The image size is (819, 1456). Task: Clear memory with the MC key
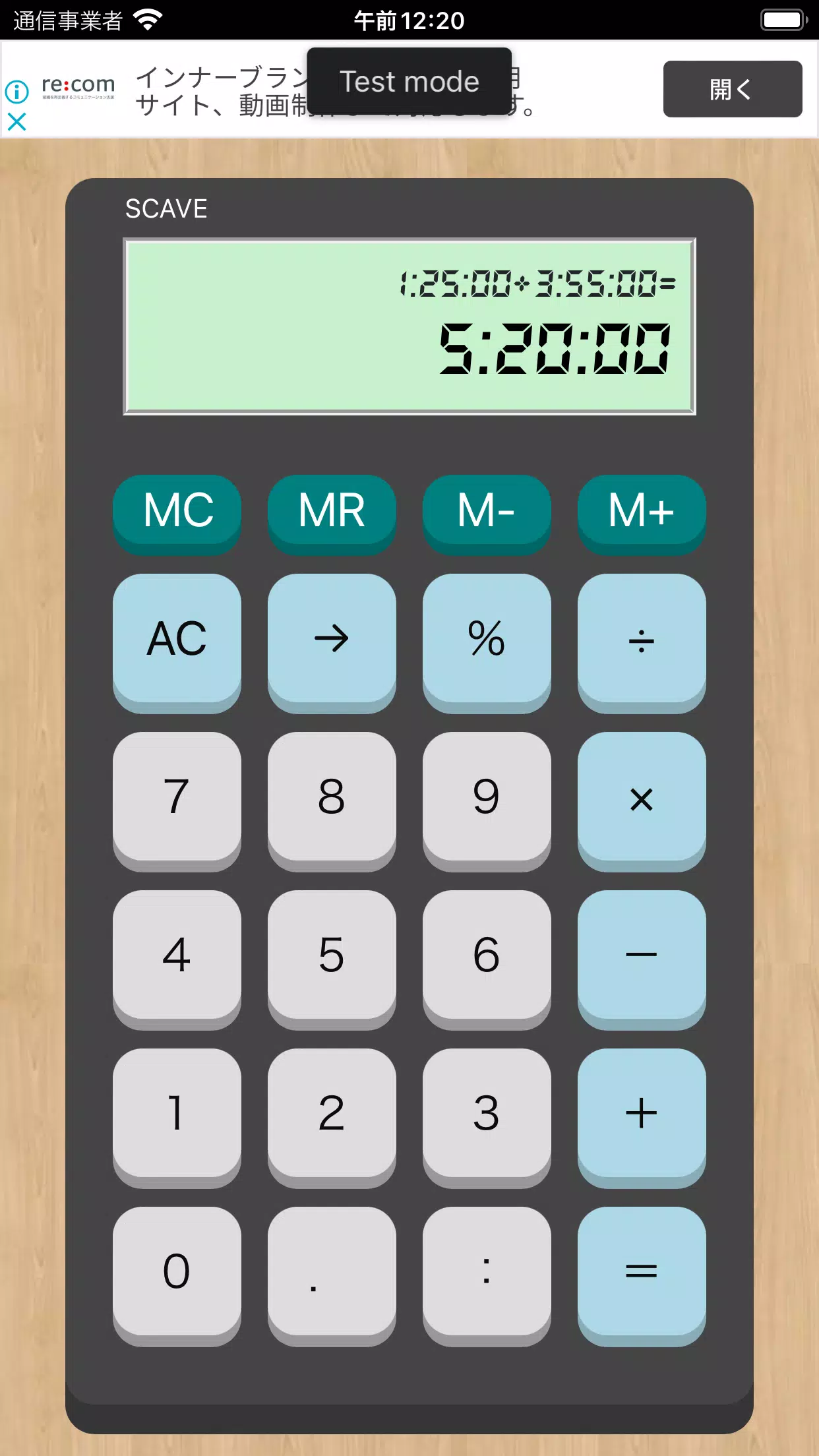pos(177,510)
